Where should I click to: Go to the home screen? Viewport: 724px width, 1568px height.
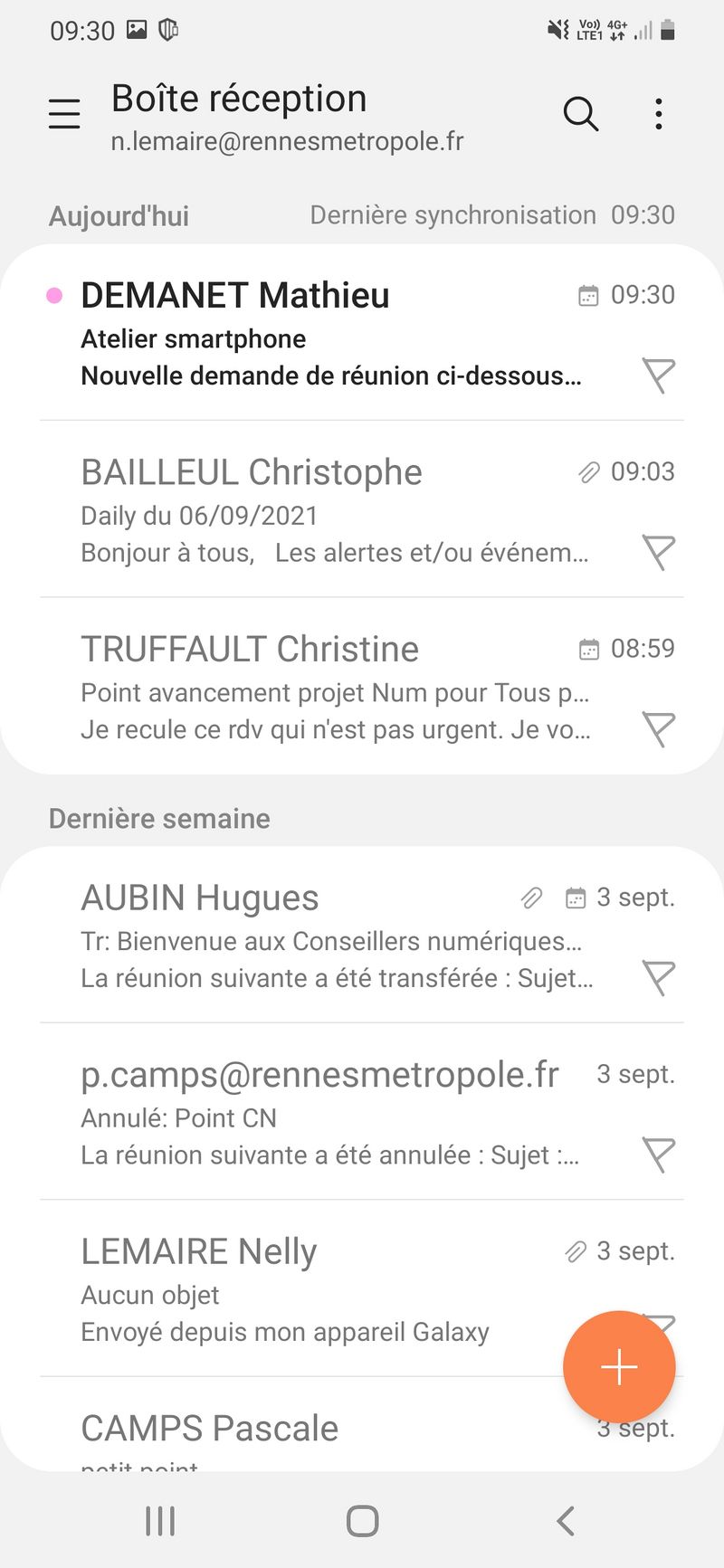click(x=362, y=1521)
